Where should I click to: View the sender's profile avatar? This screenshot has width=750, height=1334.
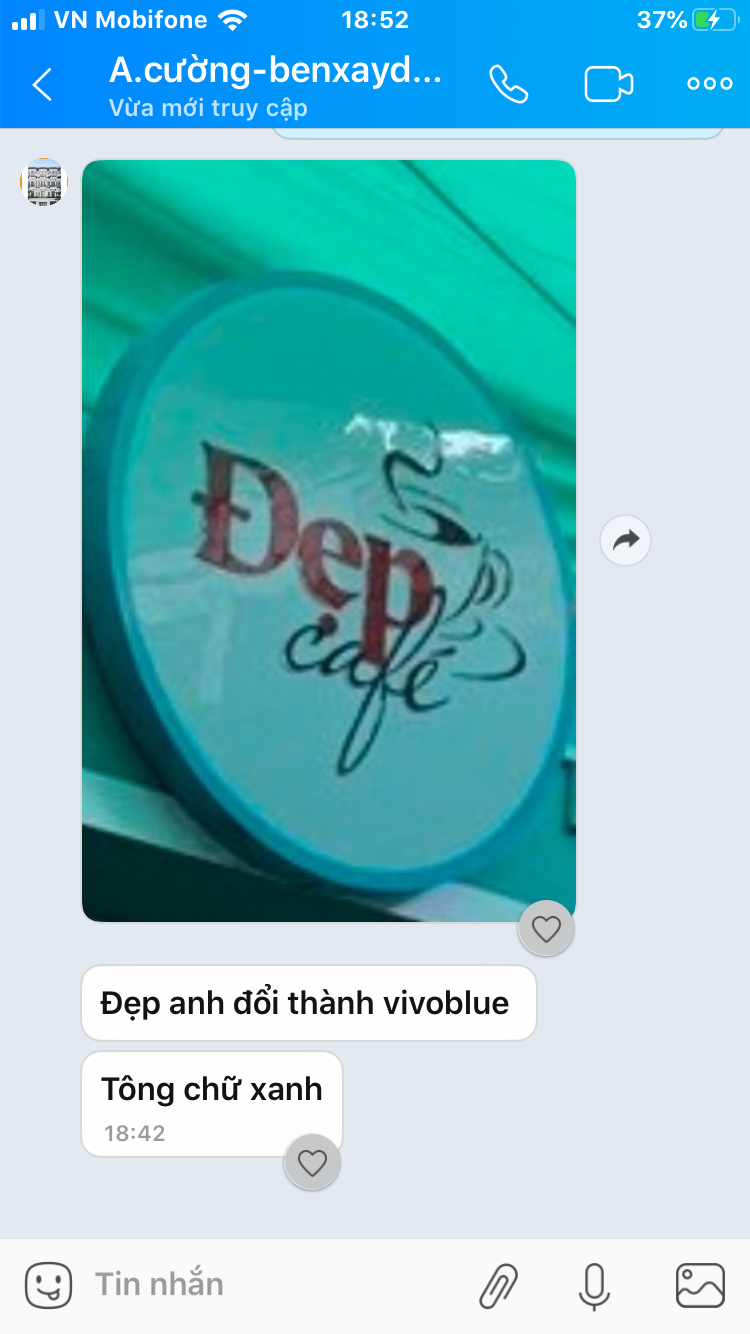[43, 182]
